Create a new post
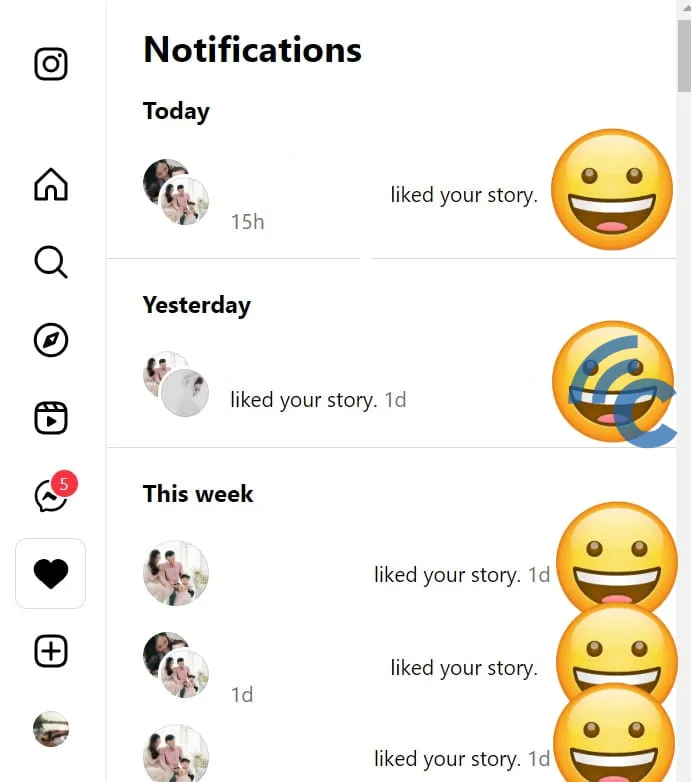 coord(51,652)
